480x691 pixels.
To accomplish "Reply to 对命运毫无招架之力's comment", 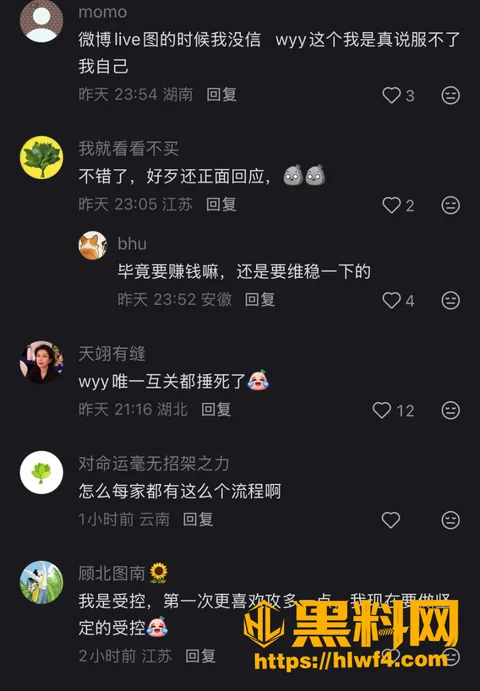I will [x=198, y=520].
